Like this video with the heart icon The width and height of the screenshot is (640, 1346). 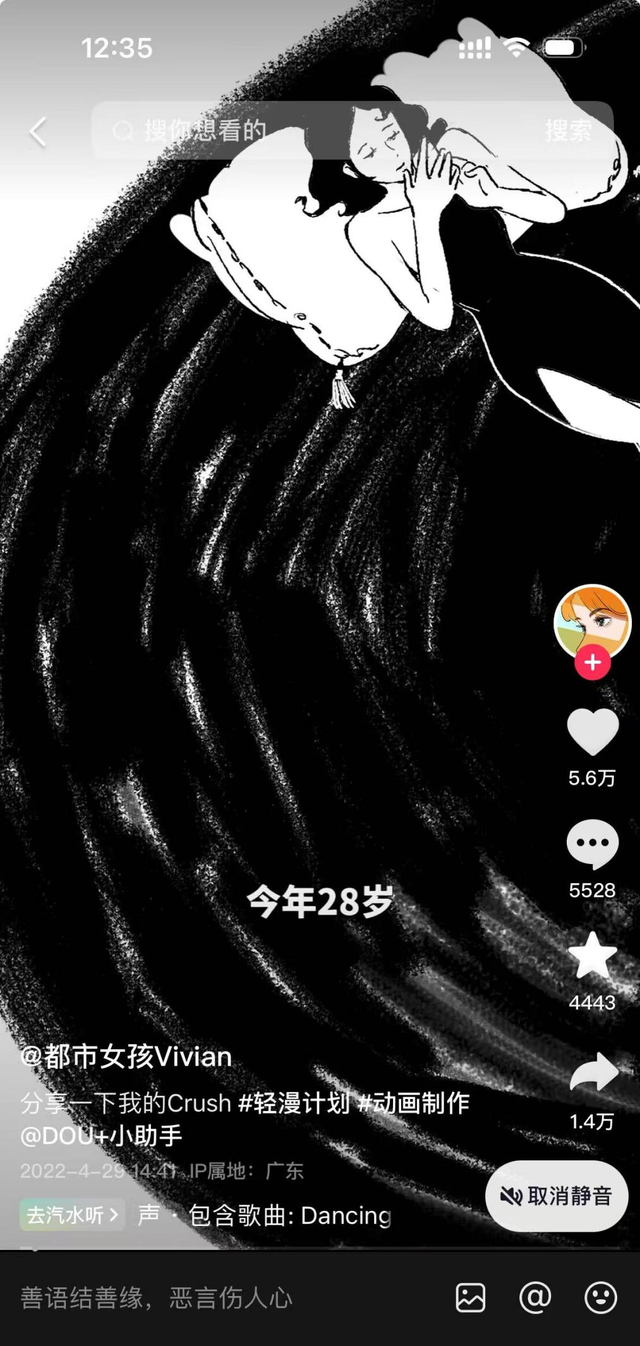pyautogui.click(x=592, y=732)
